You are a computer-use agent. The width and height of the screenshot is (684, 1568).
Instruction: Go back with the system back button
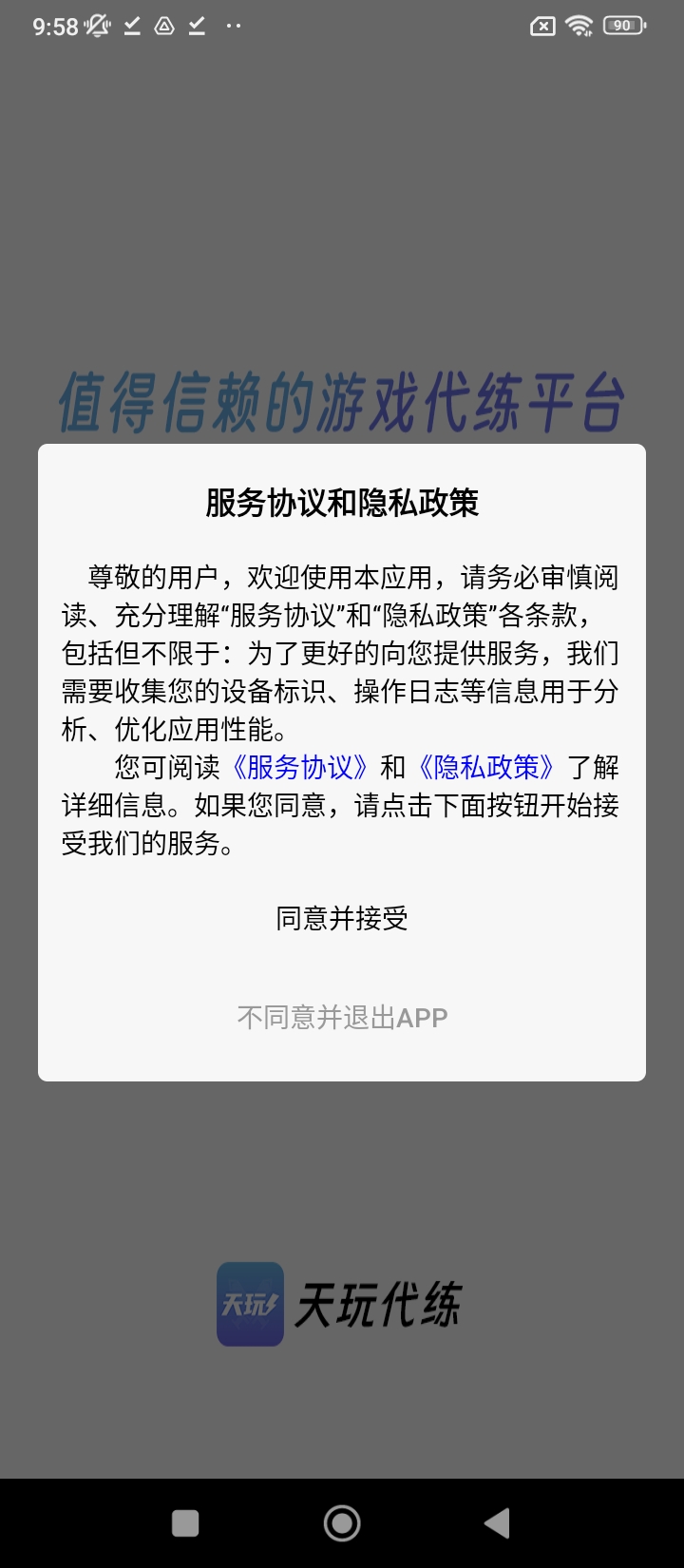tap(497, 1523)
